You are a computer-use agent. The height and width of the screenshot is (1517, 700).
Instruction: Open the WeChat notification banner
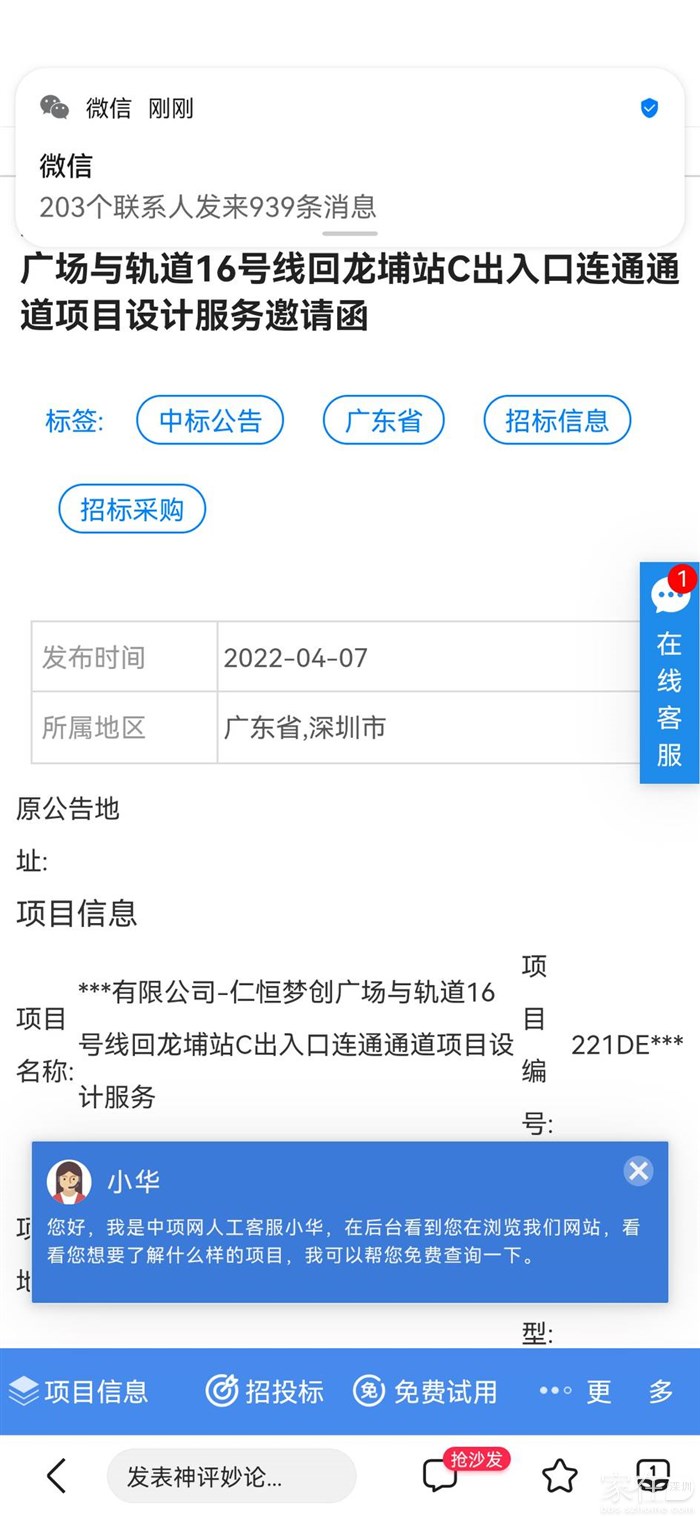349,158
